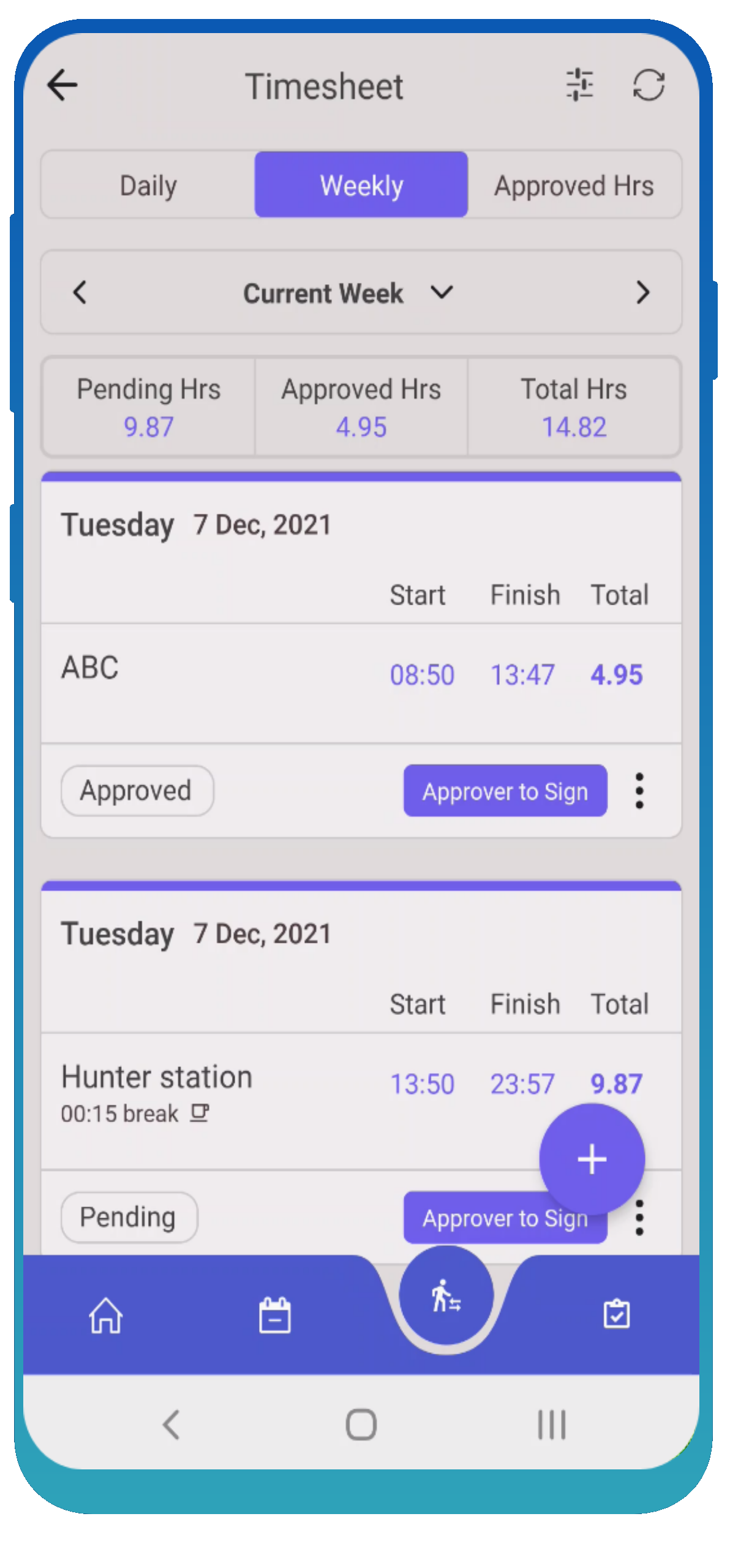Open the clipboard checklist tab
The height and width of the screenshot is (1568, 730).
pos(616,1315)
